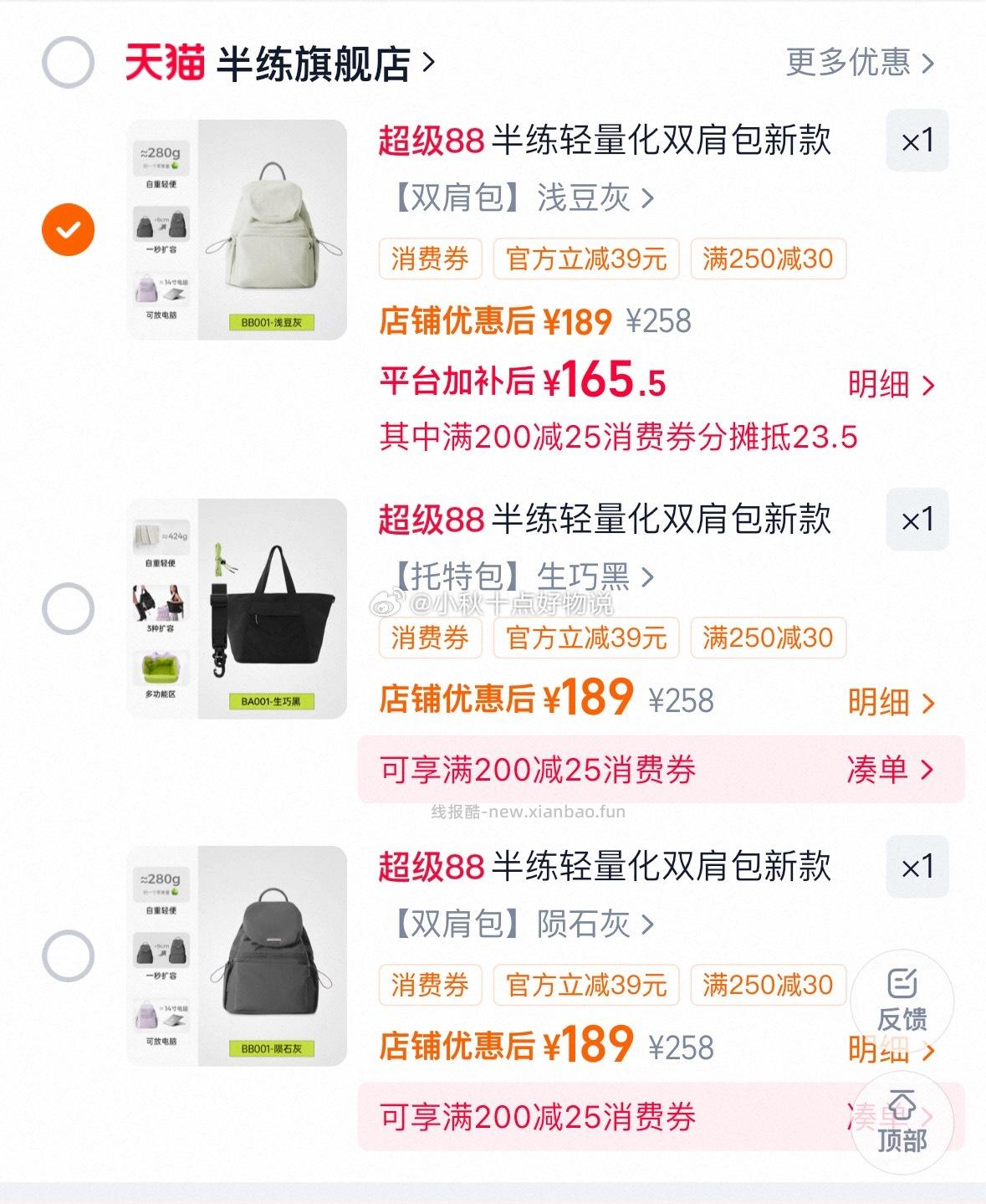
Task: Click the 官方立减39元 coupon tag
Action: (585, 259)
